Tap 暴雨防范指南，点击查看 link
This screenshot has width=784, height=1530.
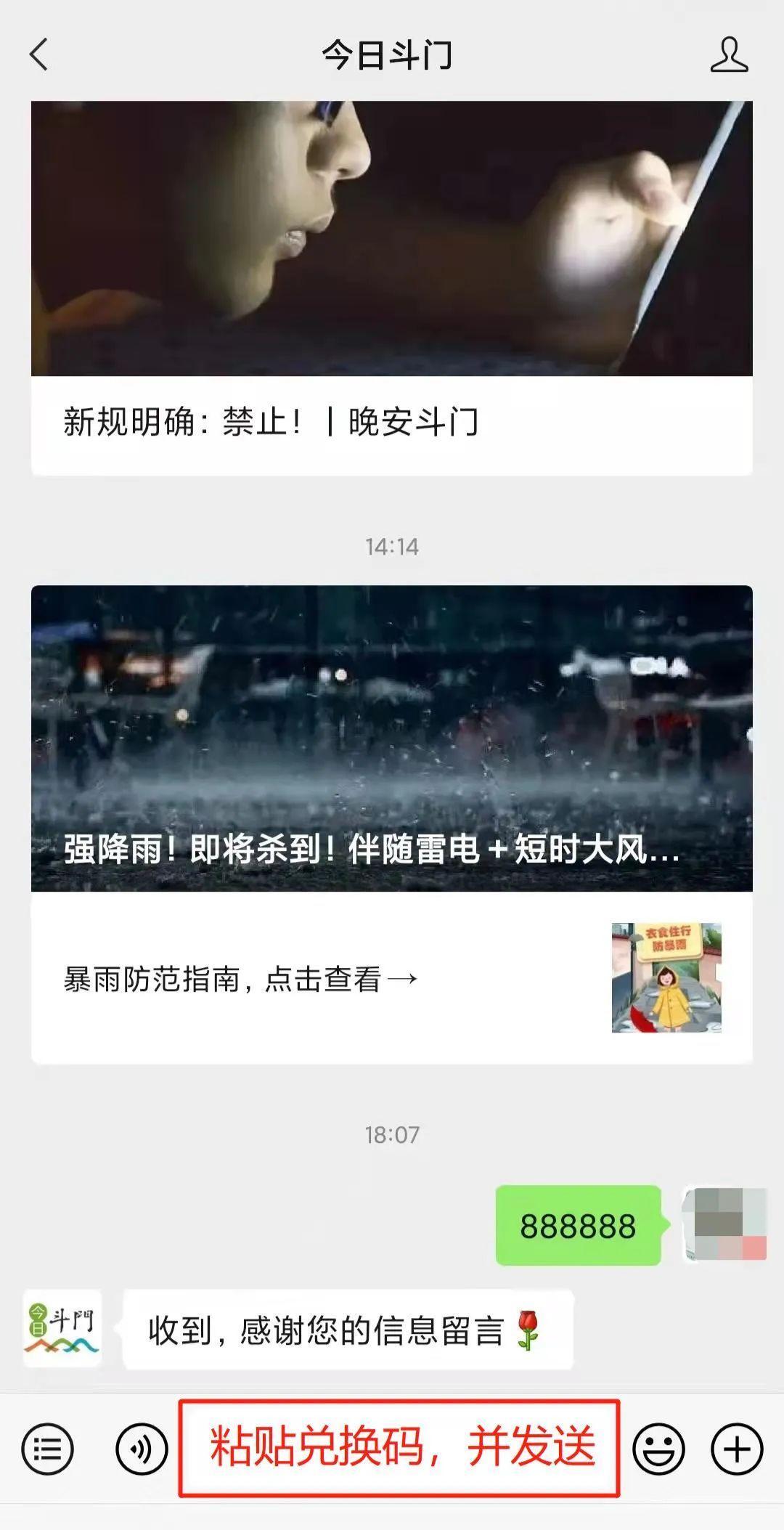tap(240, 977)
